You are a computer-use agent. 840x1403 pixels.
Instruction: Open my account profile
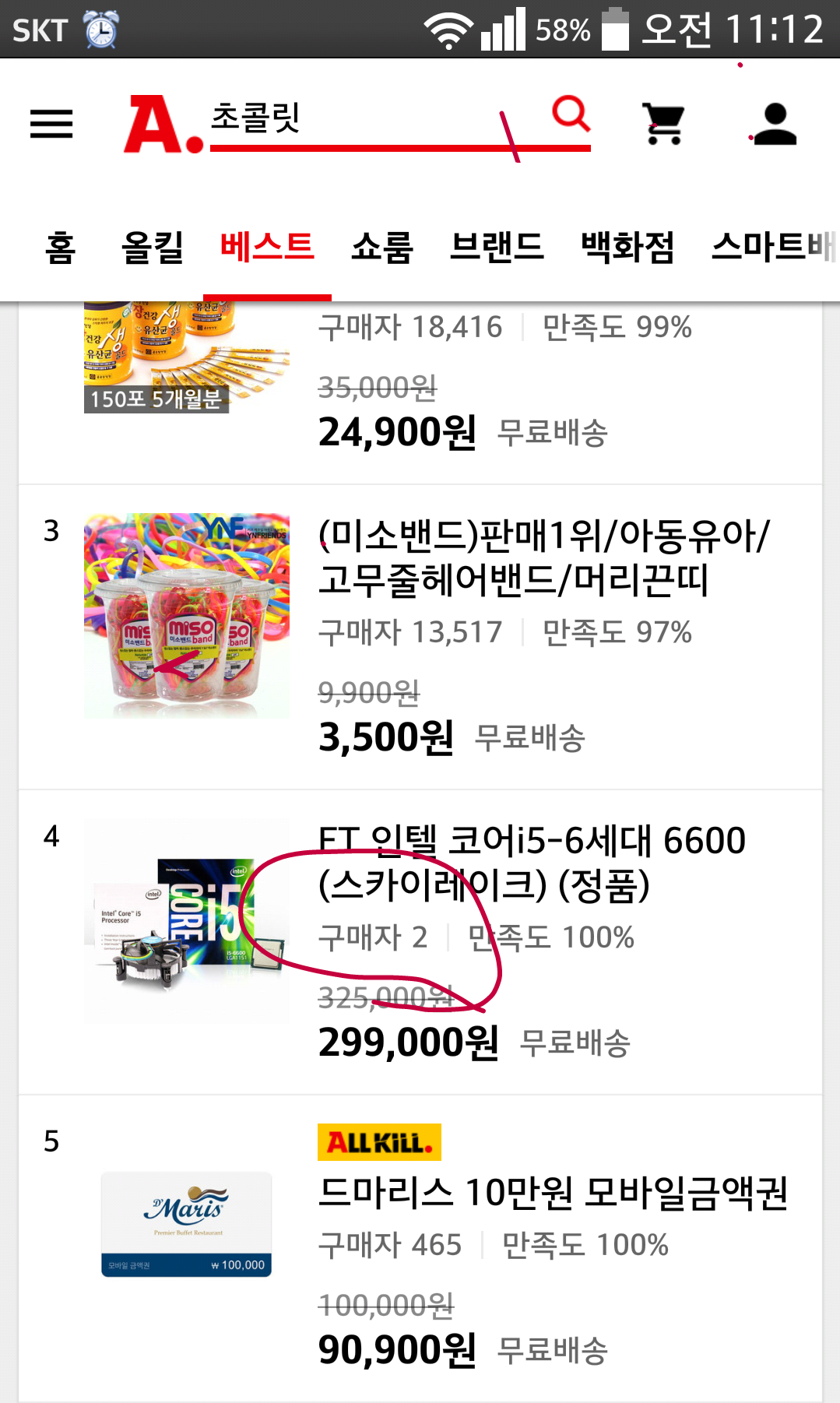pyautogui.click(x=775, y=124)
